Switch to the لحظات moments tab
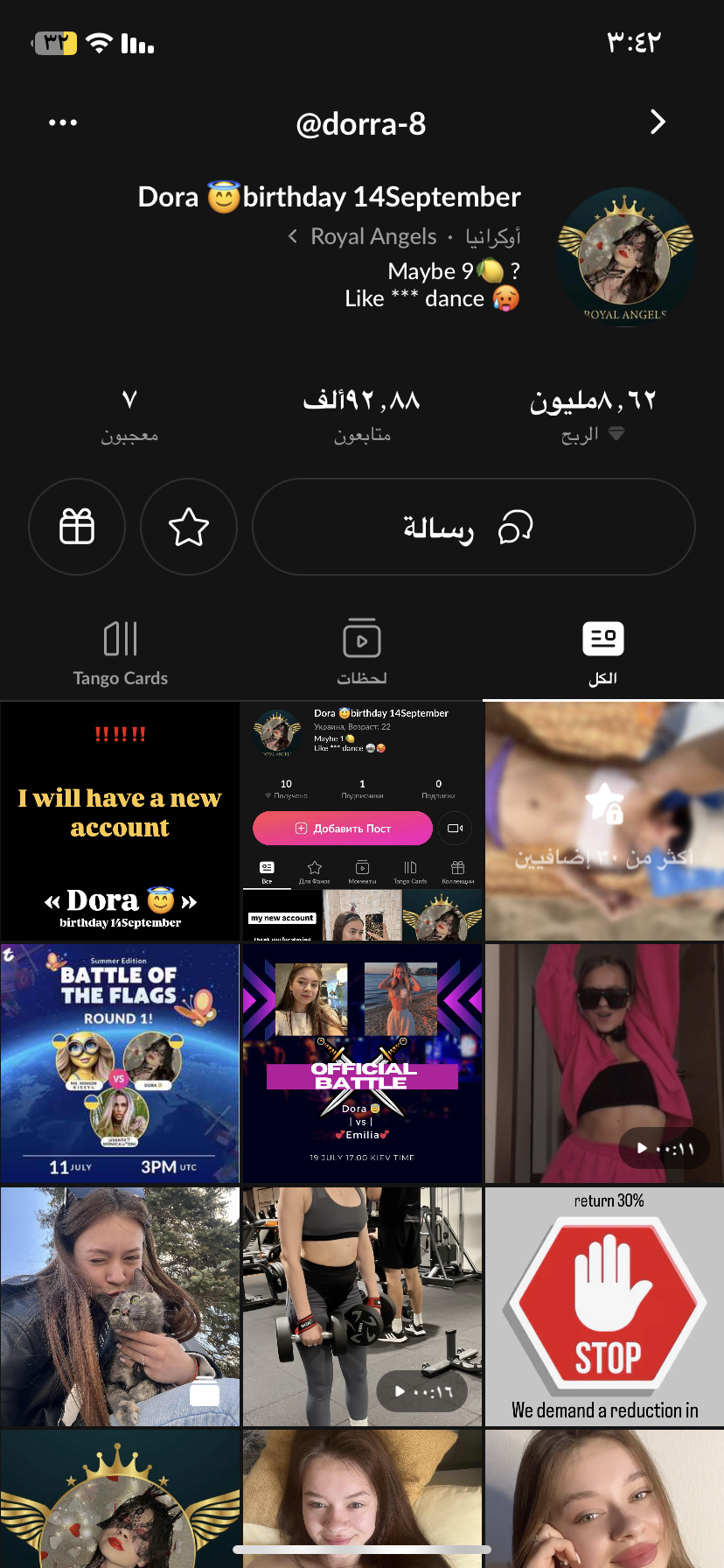The image size is (724, 1568). (x=362, y=654)
